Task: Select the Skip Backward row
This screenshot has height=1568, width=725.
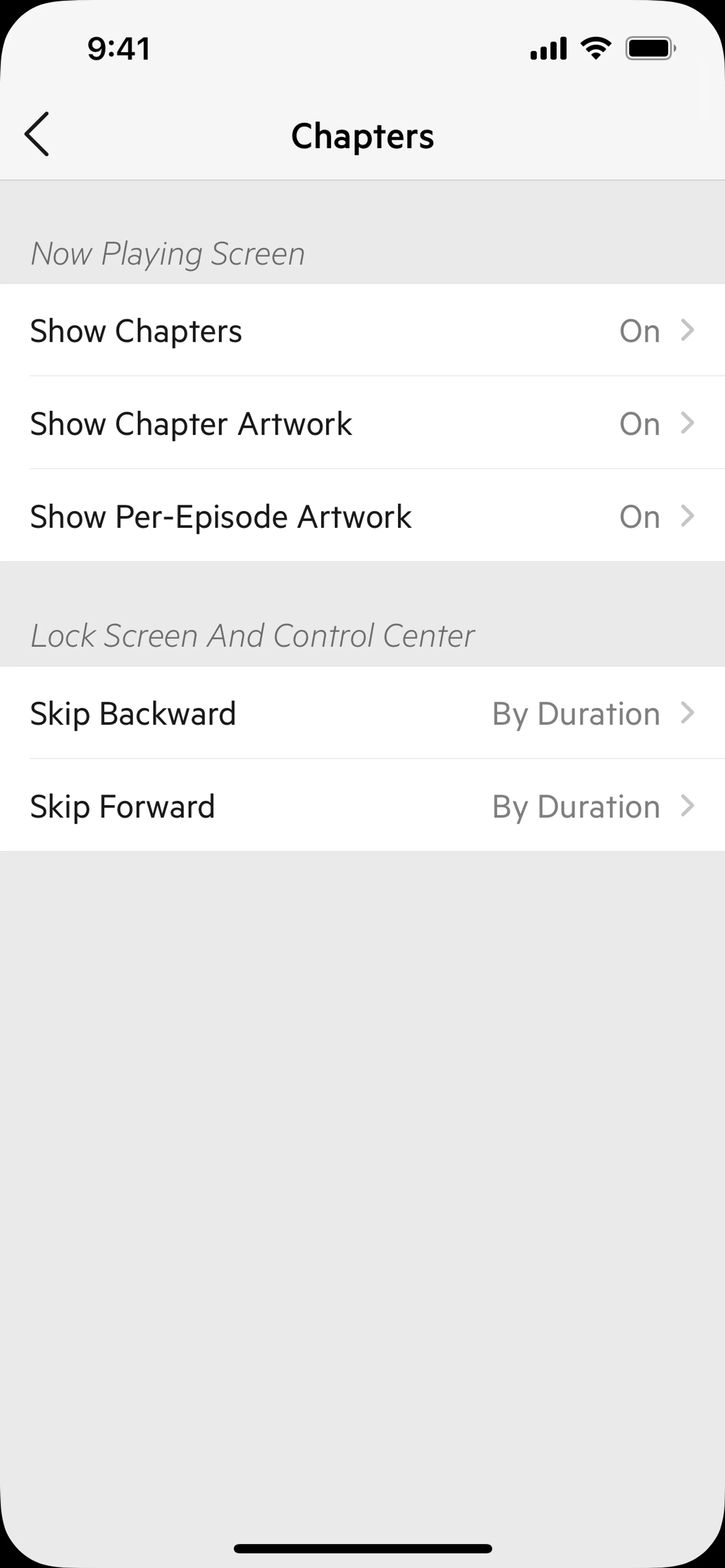Action: (362, 713)
